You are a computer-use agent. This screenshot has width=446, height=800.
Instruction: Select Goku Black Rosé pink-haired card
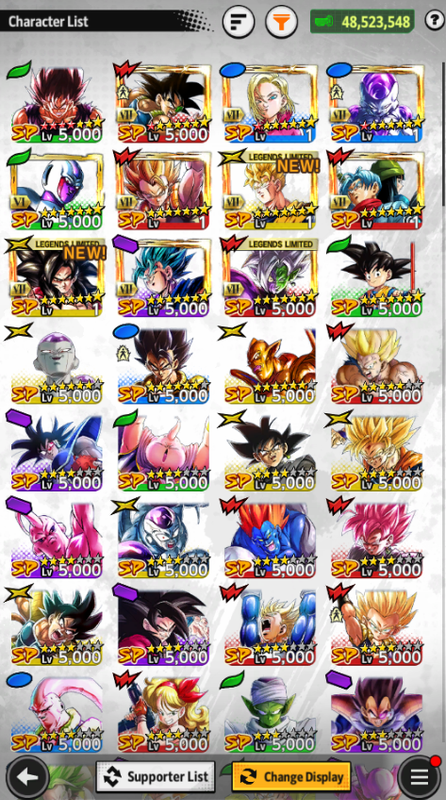pos(377,540)
